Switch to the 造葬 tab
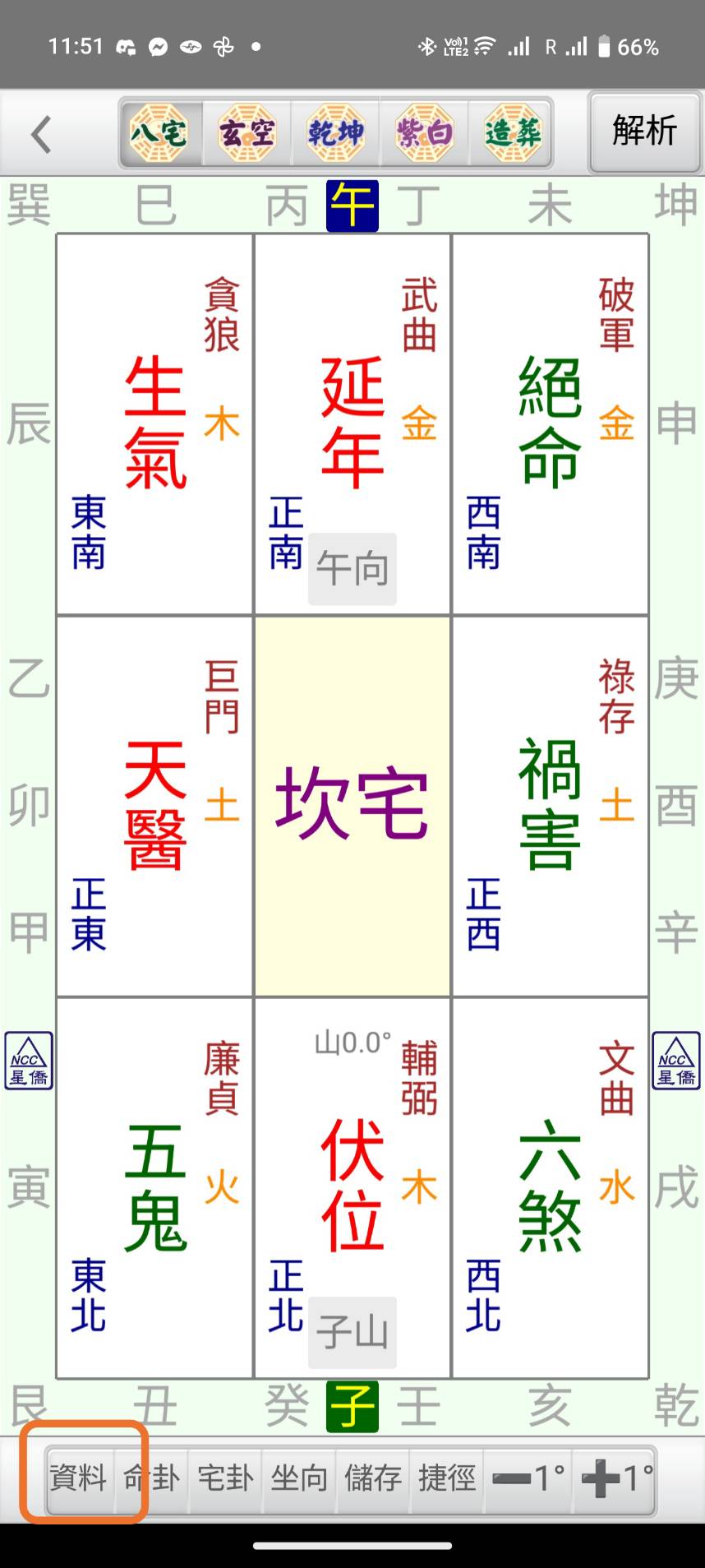This screenshot has height=1568, width=705. 512,133
